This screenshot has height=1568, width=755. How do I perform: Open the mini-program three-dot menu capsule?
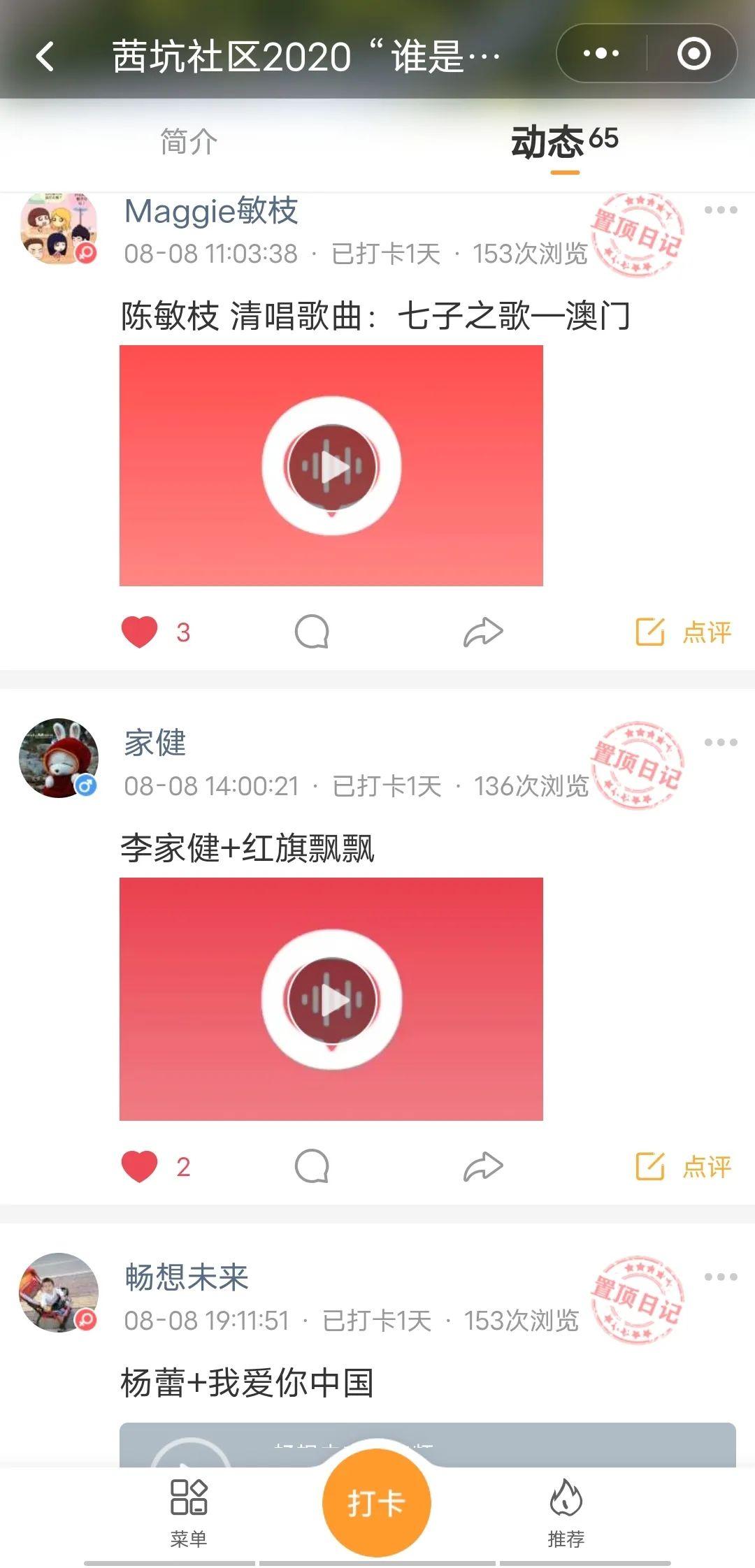601,54
